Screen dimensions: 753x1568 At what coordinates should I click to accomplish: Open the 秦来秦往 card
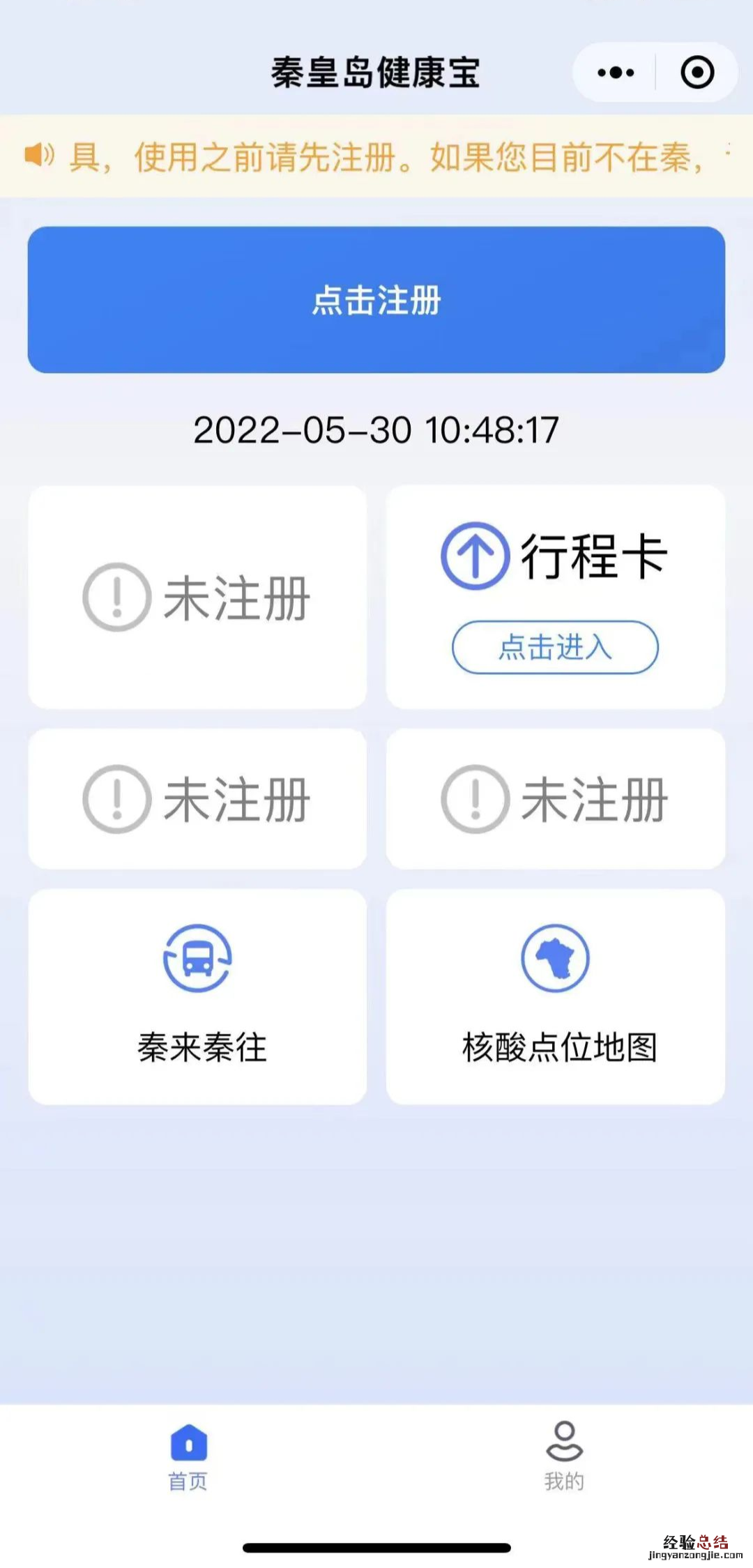(198, 996)
